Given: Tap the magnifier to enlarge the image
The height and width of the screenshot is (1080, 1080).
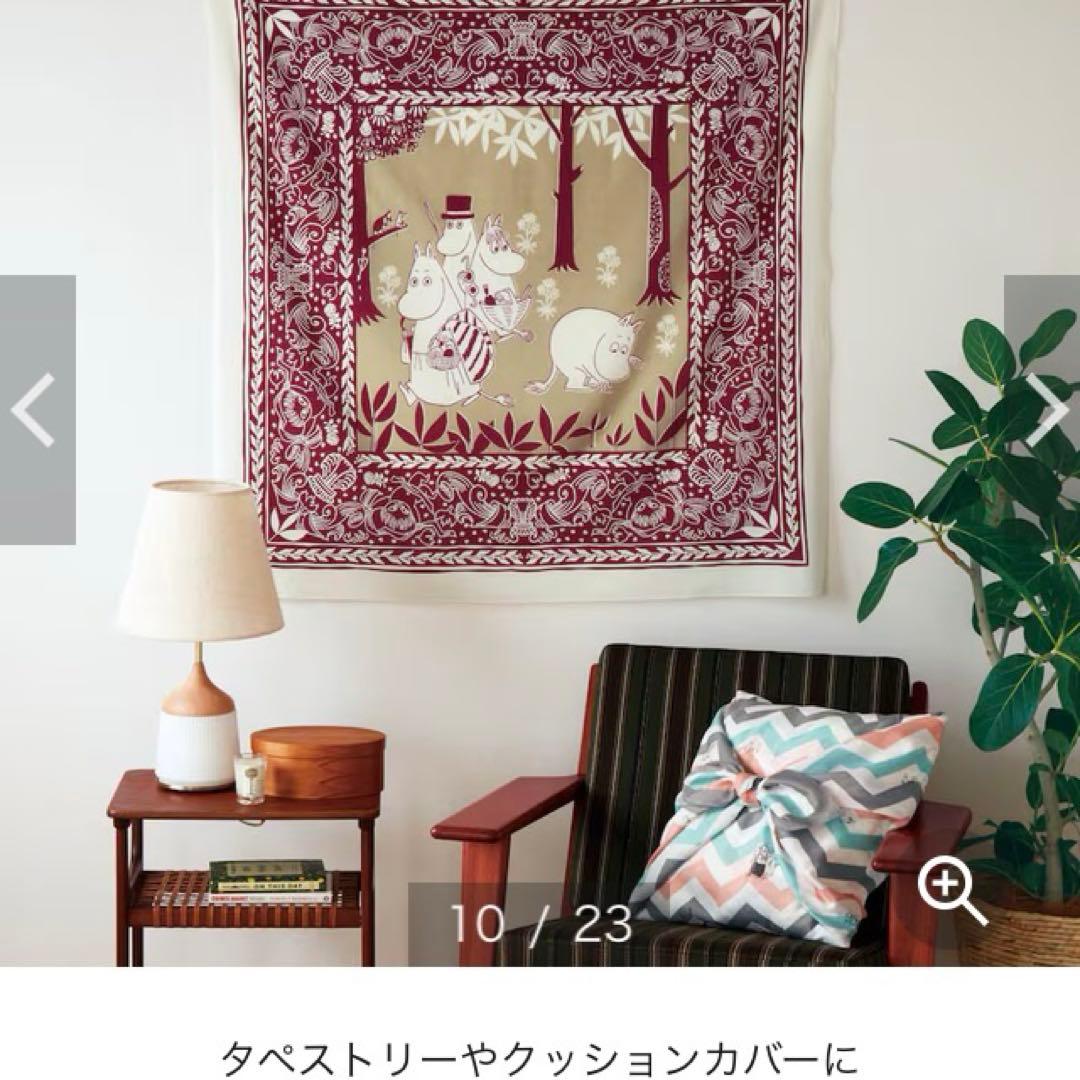Looking at the screenshot, I should pyautogui.click(x=951, y=891).
